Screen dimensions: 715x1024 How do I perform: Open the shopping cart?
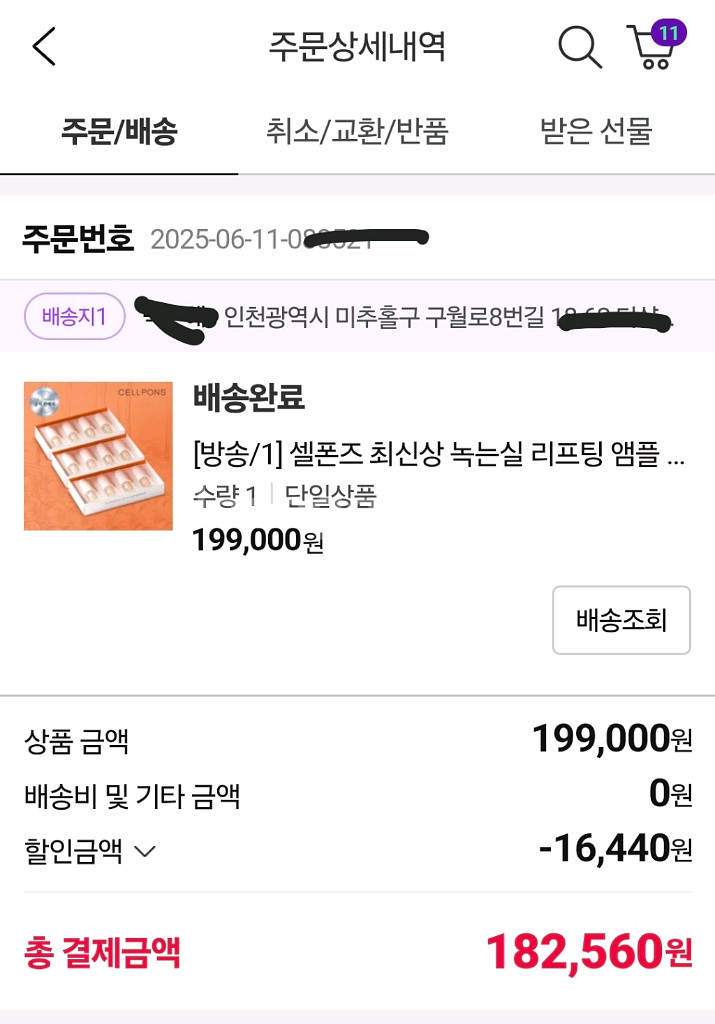click(x=652, y=47)
